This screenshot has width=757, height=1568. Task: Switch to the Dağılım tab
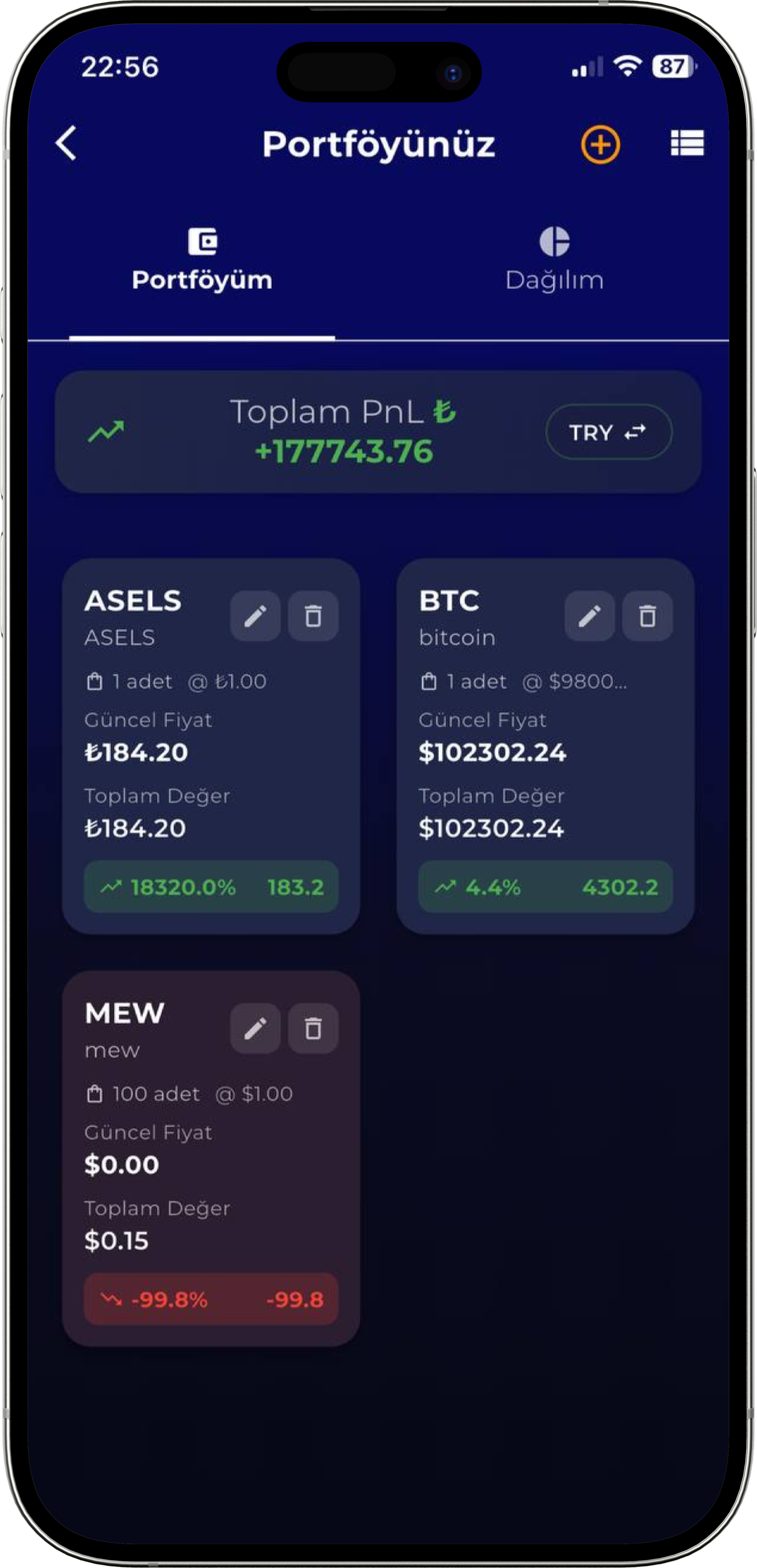pyautogui.click(x=554, y=260)
